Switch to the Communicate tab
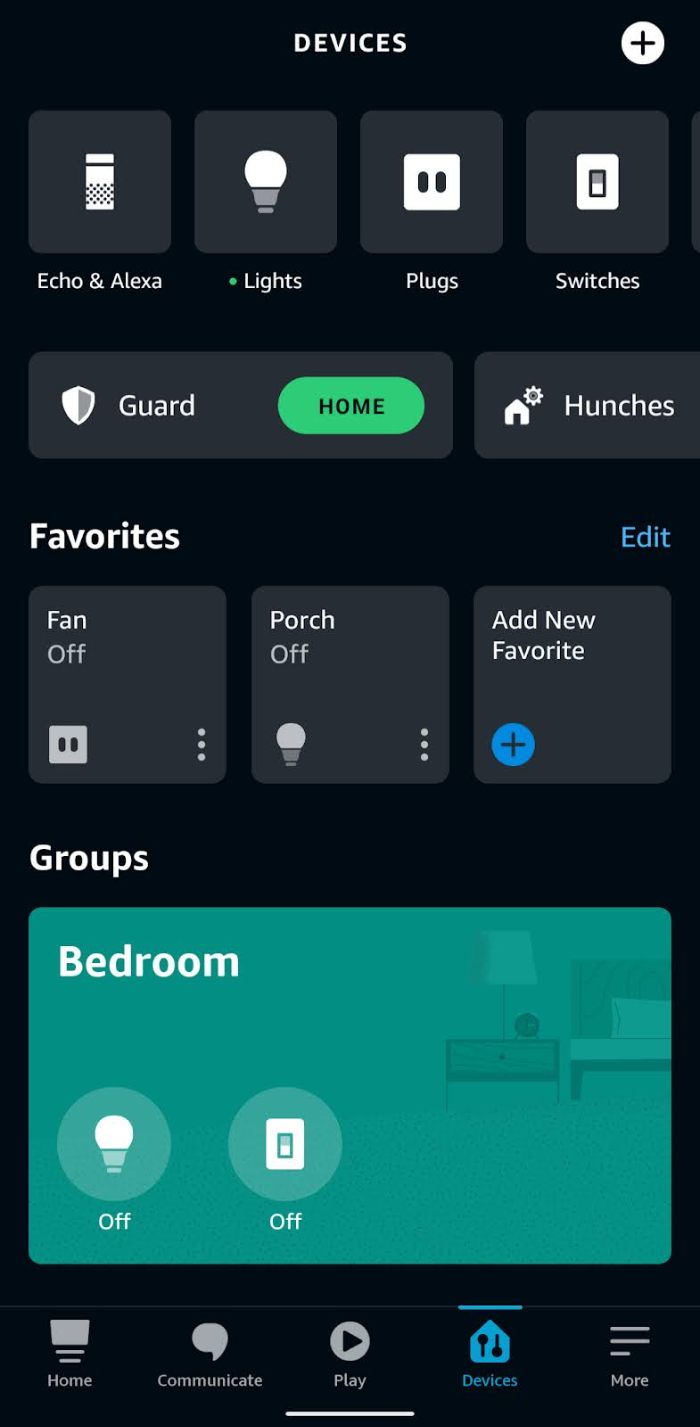700x1427 pixels. (x=210, y=1355)
